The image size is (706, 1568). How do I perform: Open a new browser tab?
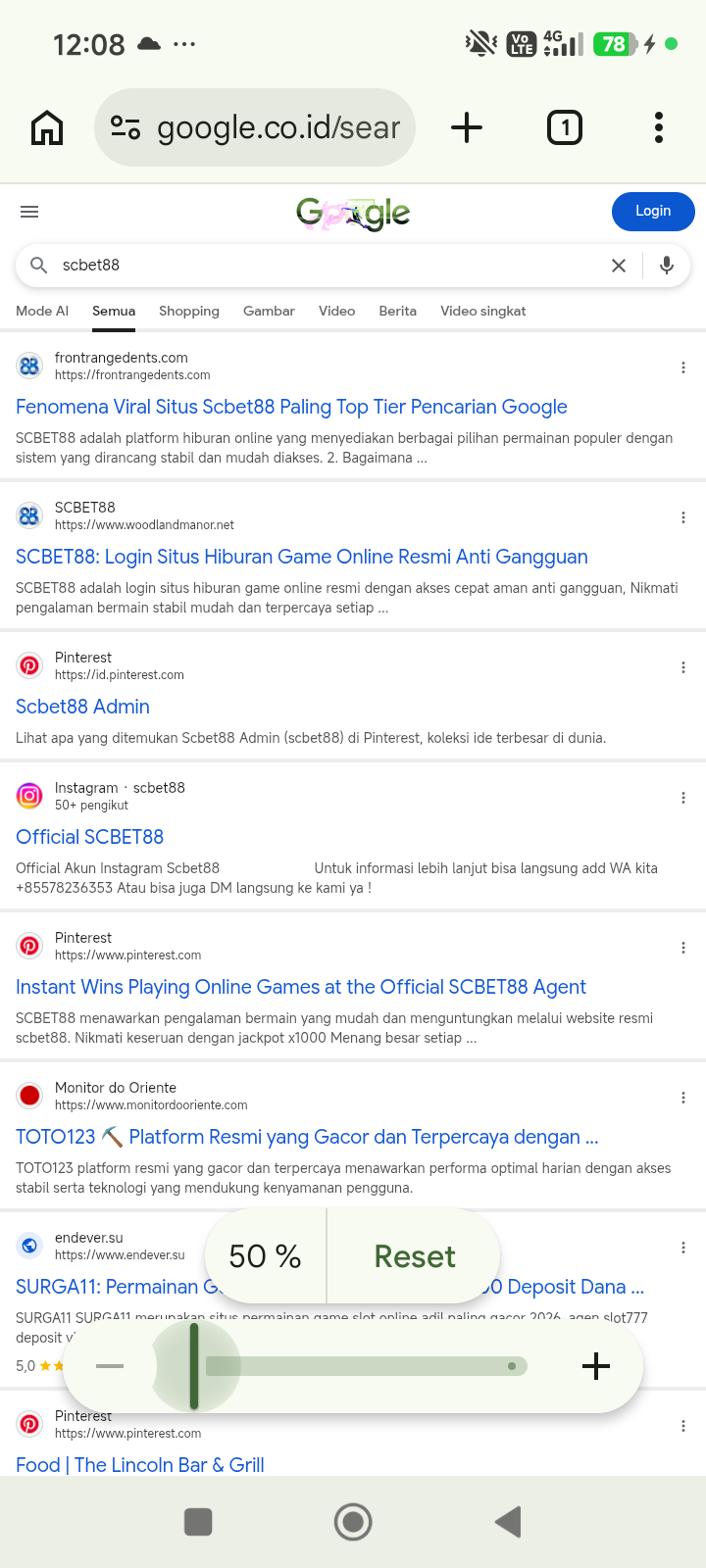[x=467, y=127]
